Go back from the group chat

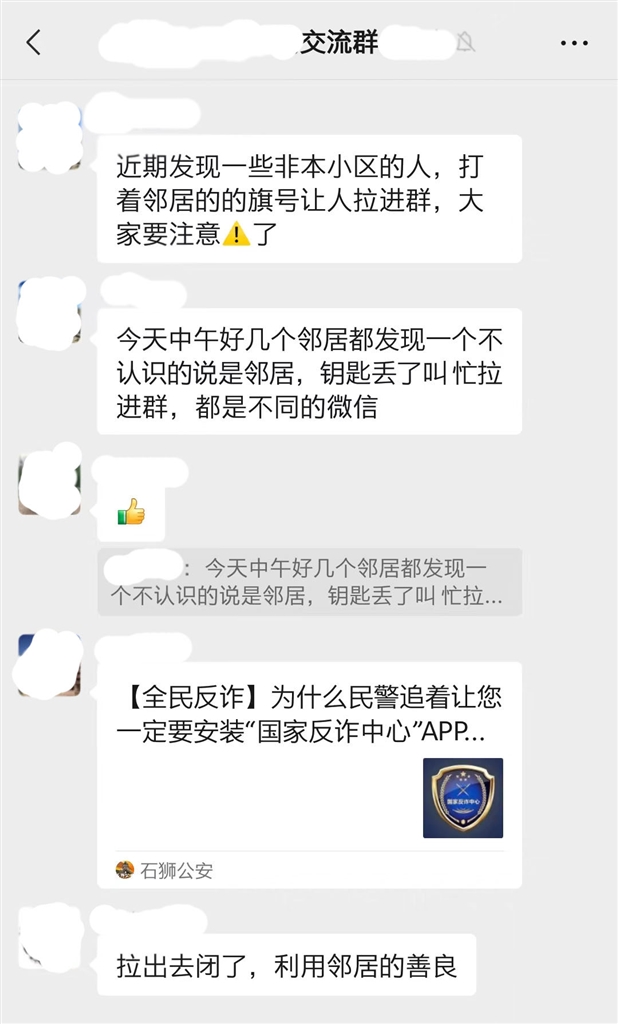[x=34, y=42]
